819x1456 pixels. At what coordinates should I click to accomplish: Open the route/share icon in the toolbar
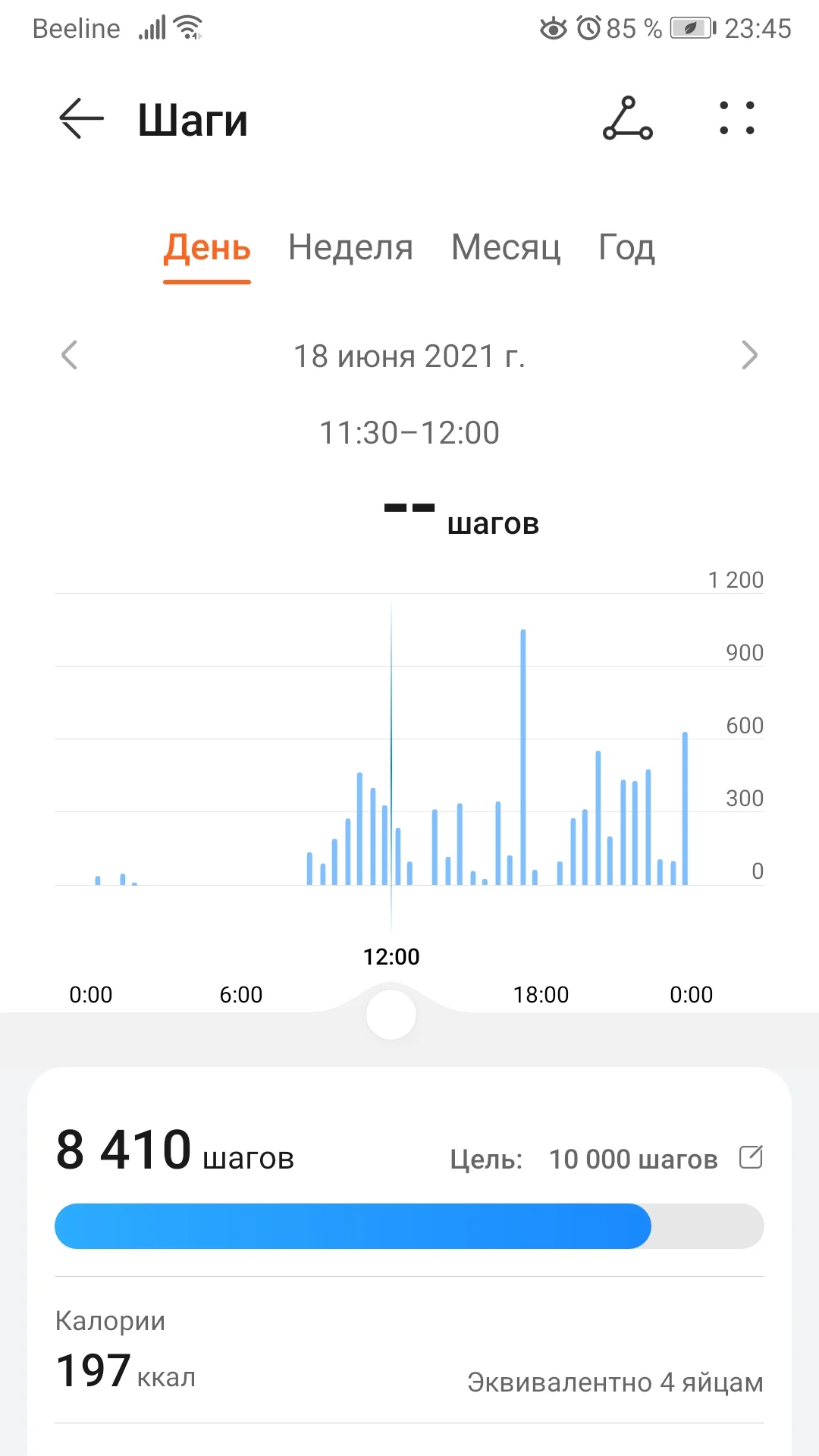pos(628,119)
